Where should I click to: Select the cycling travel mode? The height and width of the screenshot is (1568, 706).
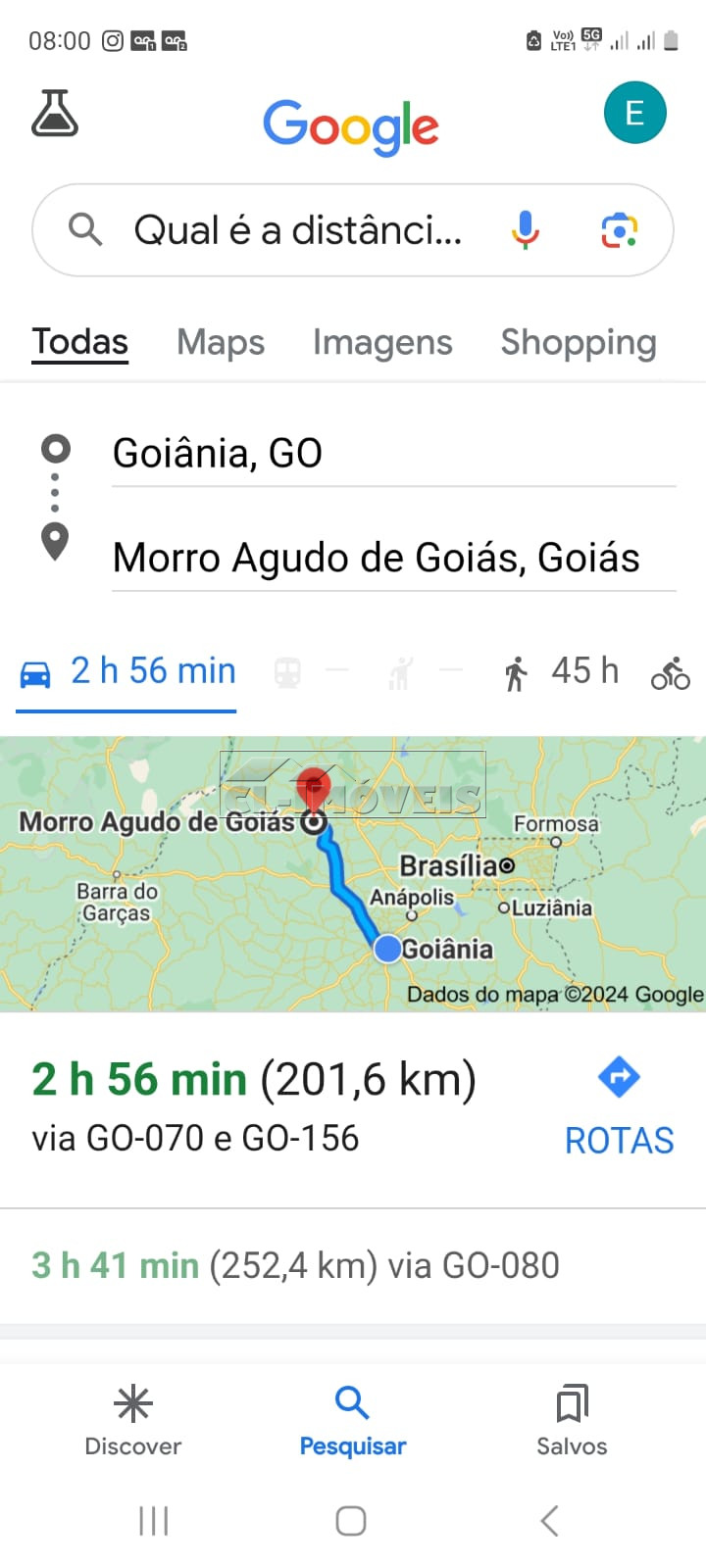(x=671, y=673)
